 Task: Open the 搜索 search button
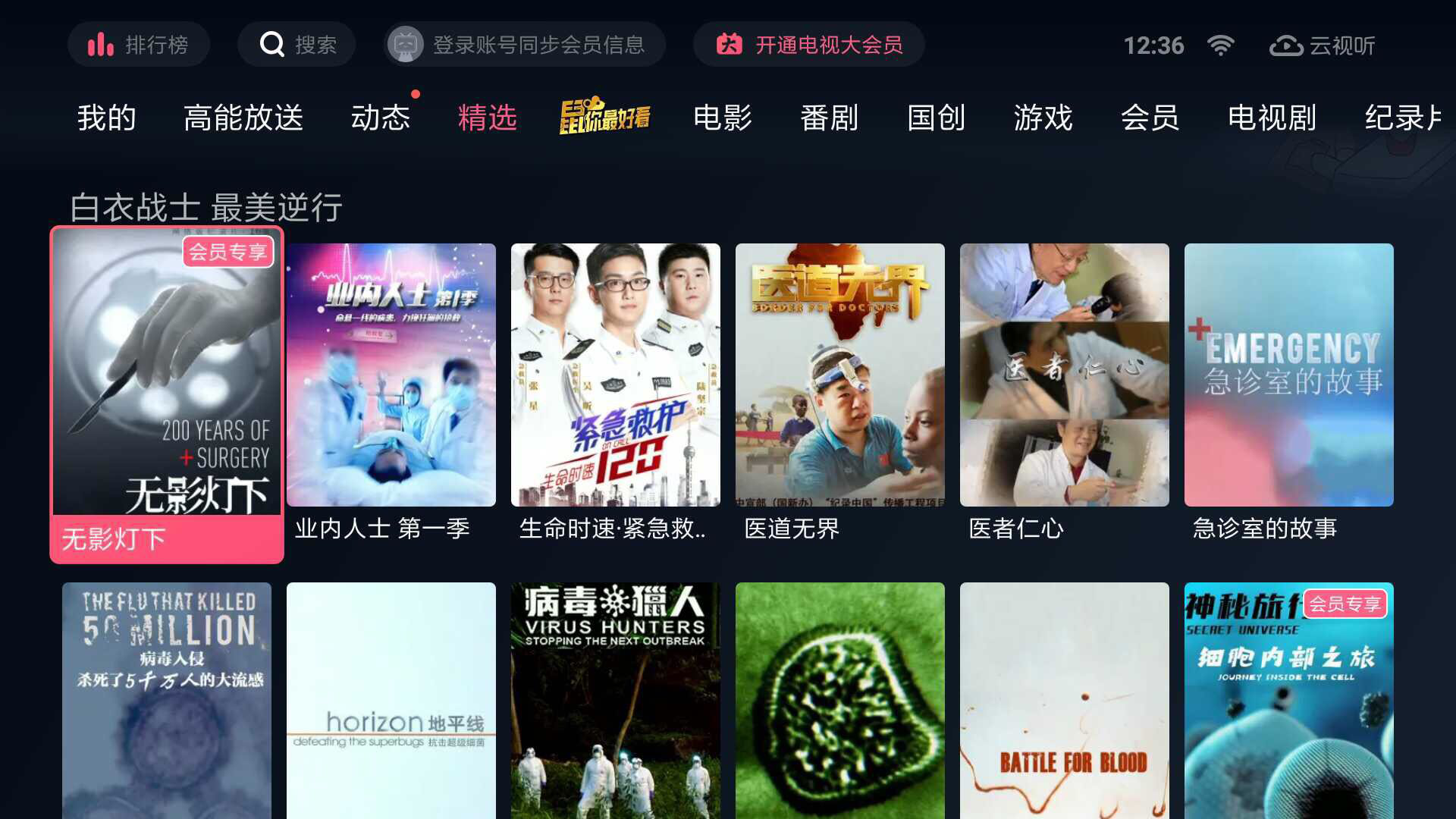point(297,45)
